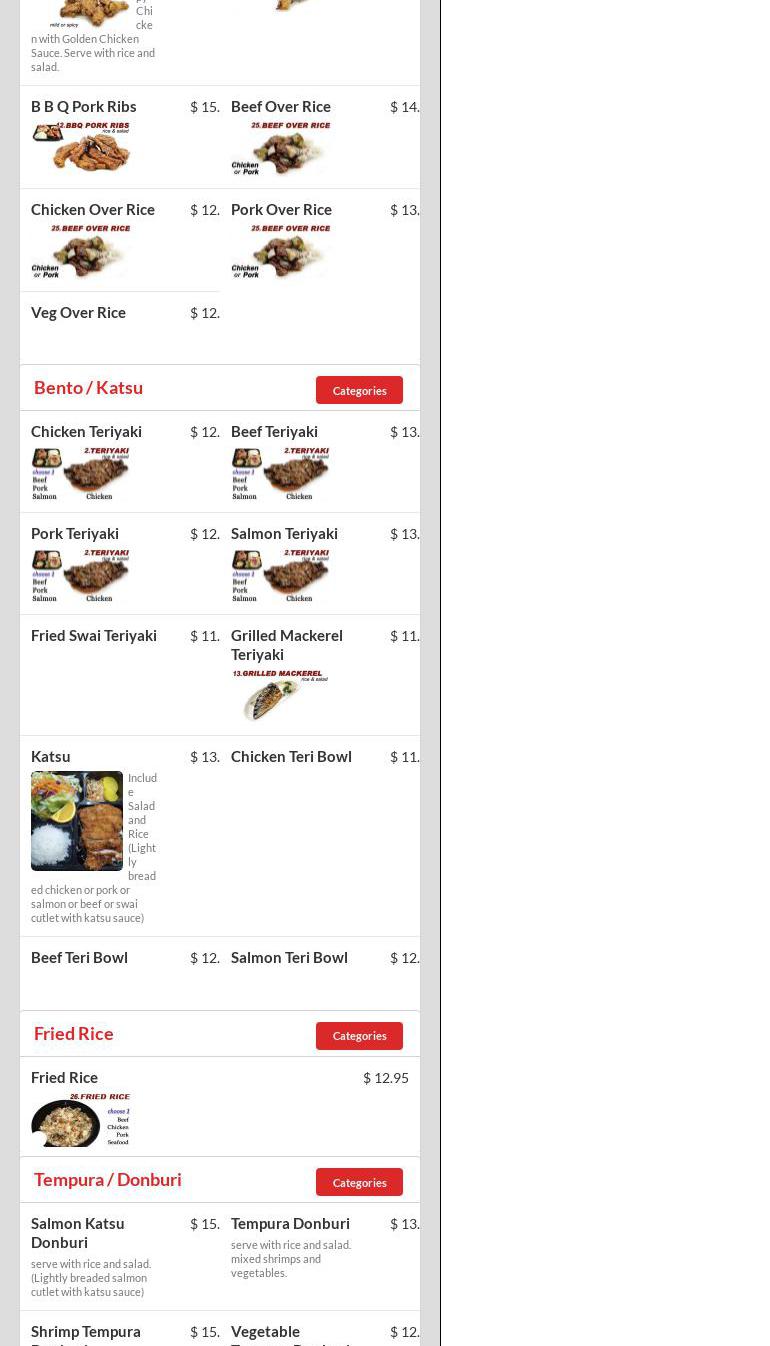Select Beef Teriyaki bento item
770x1346 pixels.
(274, 432)
